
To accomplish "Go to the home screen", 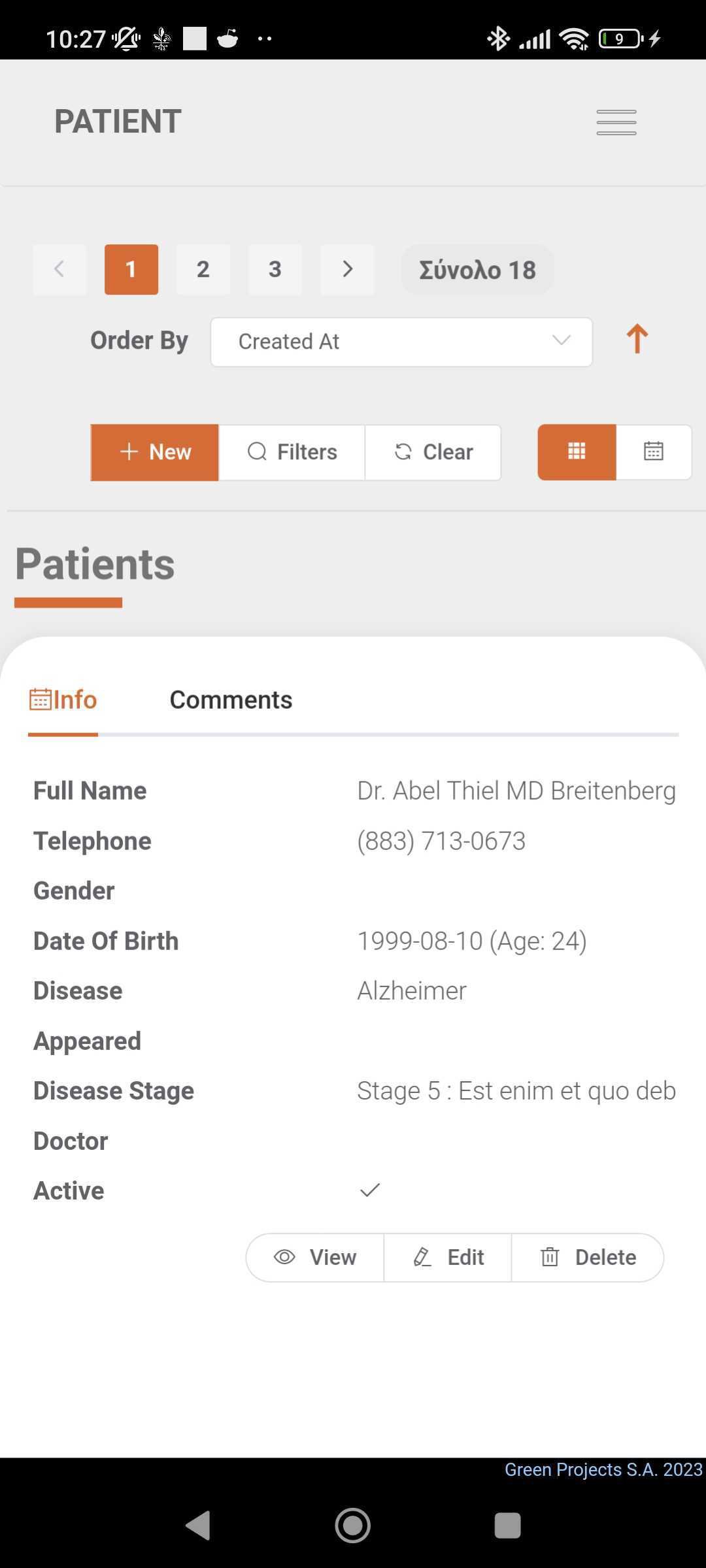I will pyautogui.click(x=353, y=1526).
